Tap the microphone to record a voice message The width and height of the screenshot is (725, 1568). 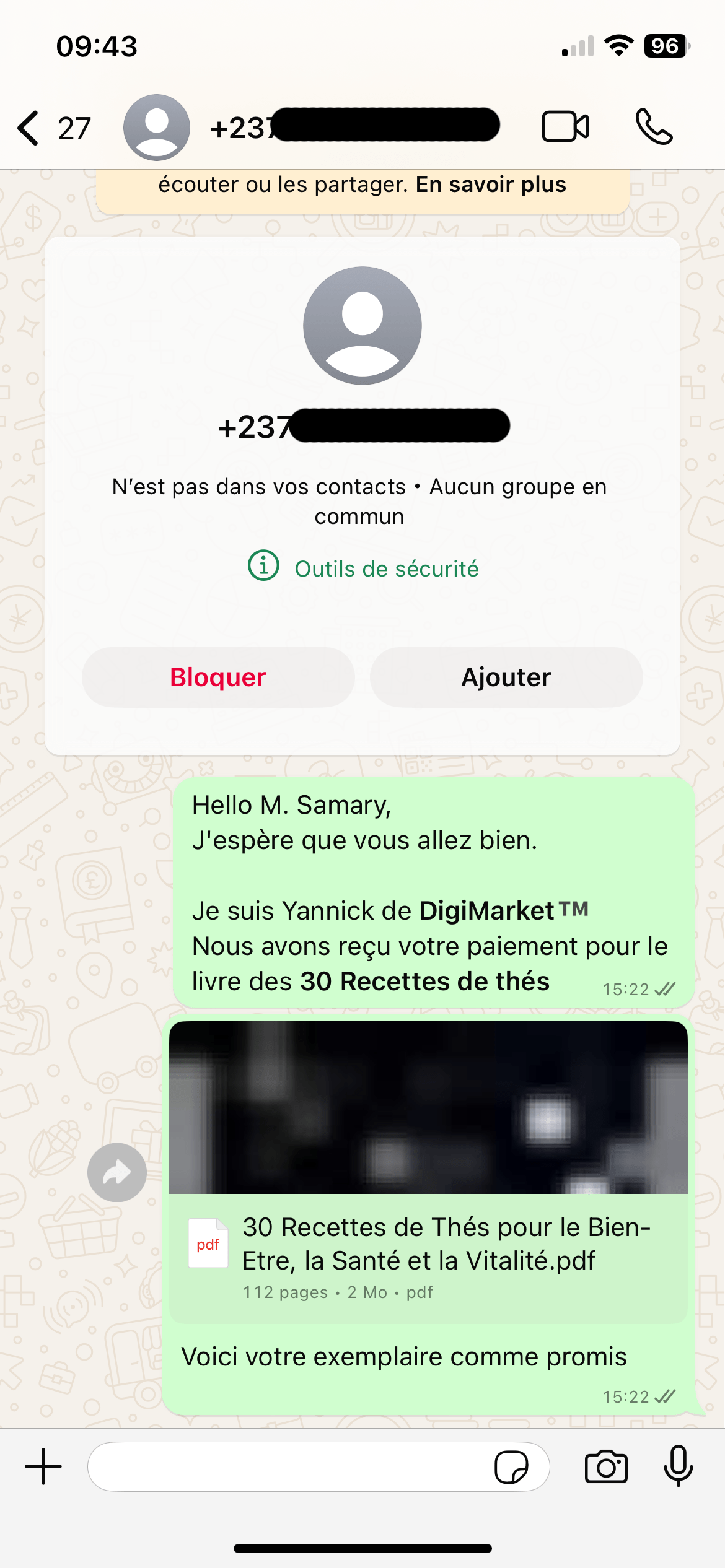click(x=678, y=1466)
